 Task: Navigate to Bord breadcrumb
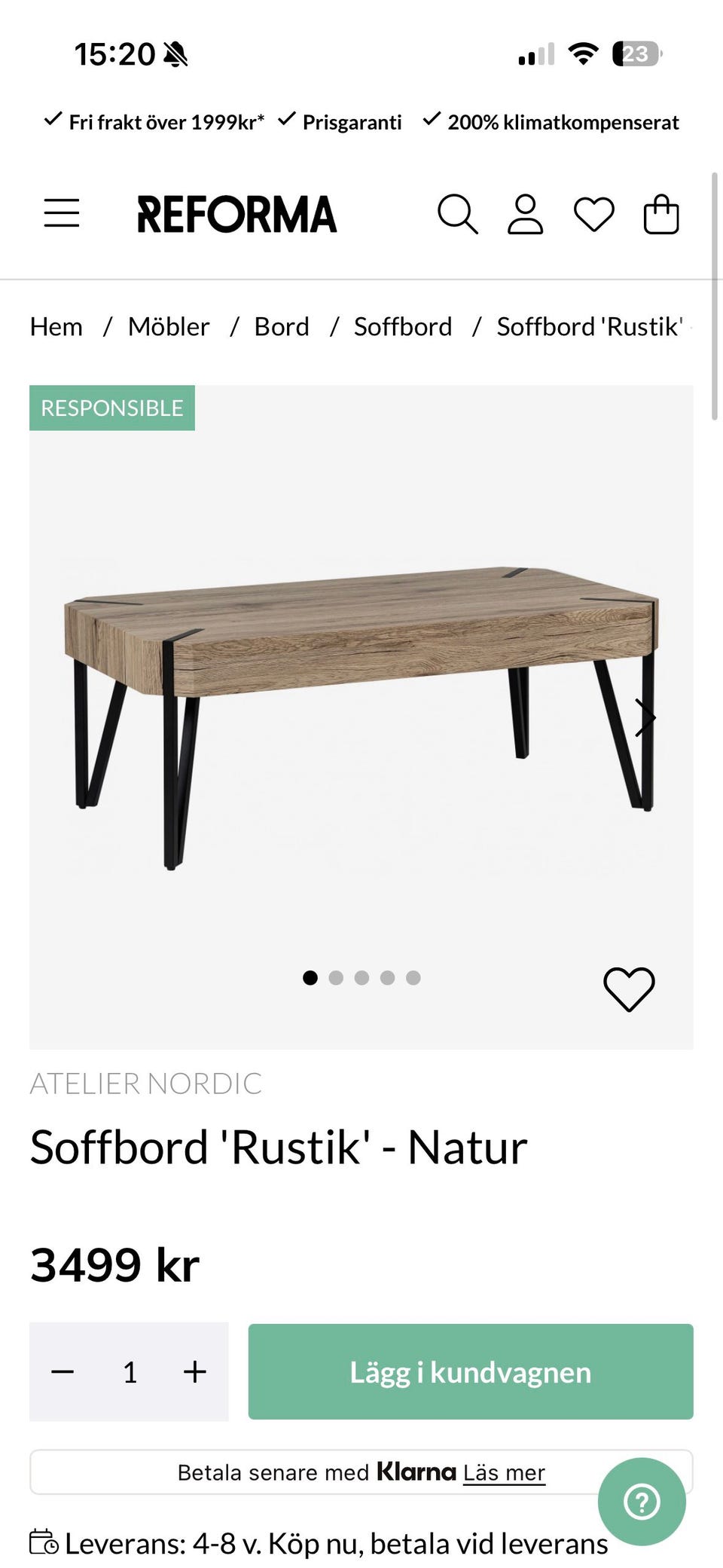[282, 326]
